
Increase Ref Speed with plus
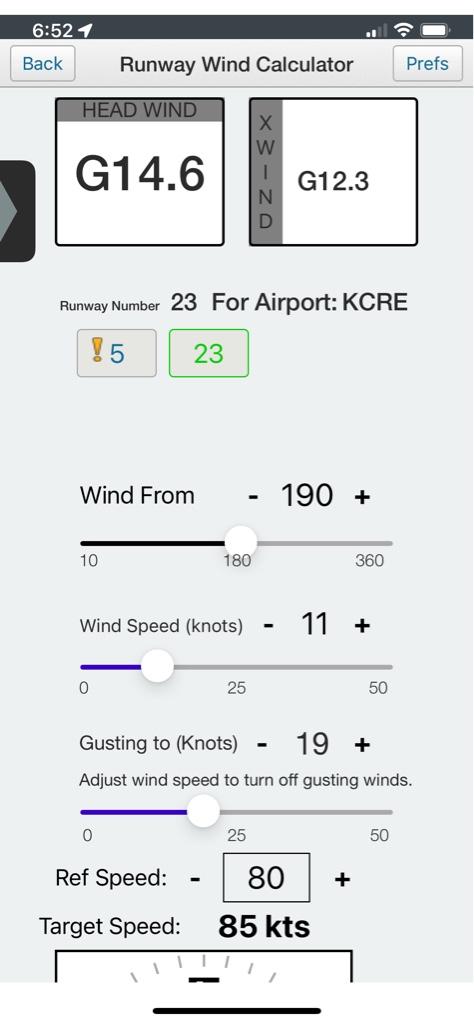(342, 879)
